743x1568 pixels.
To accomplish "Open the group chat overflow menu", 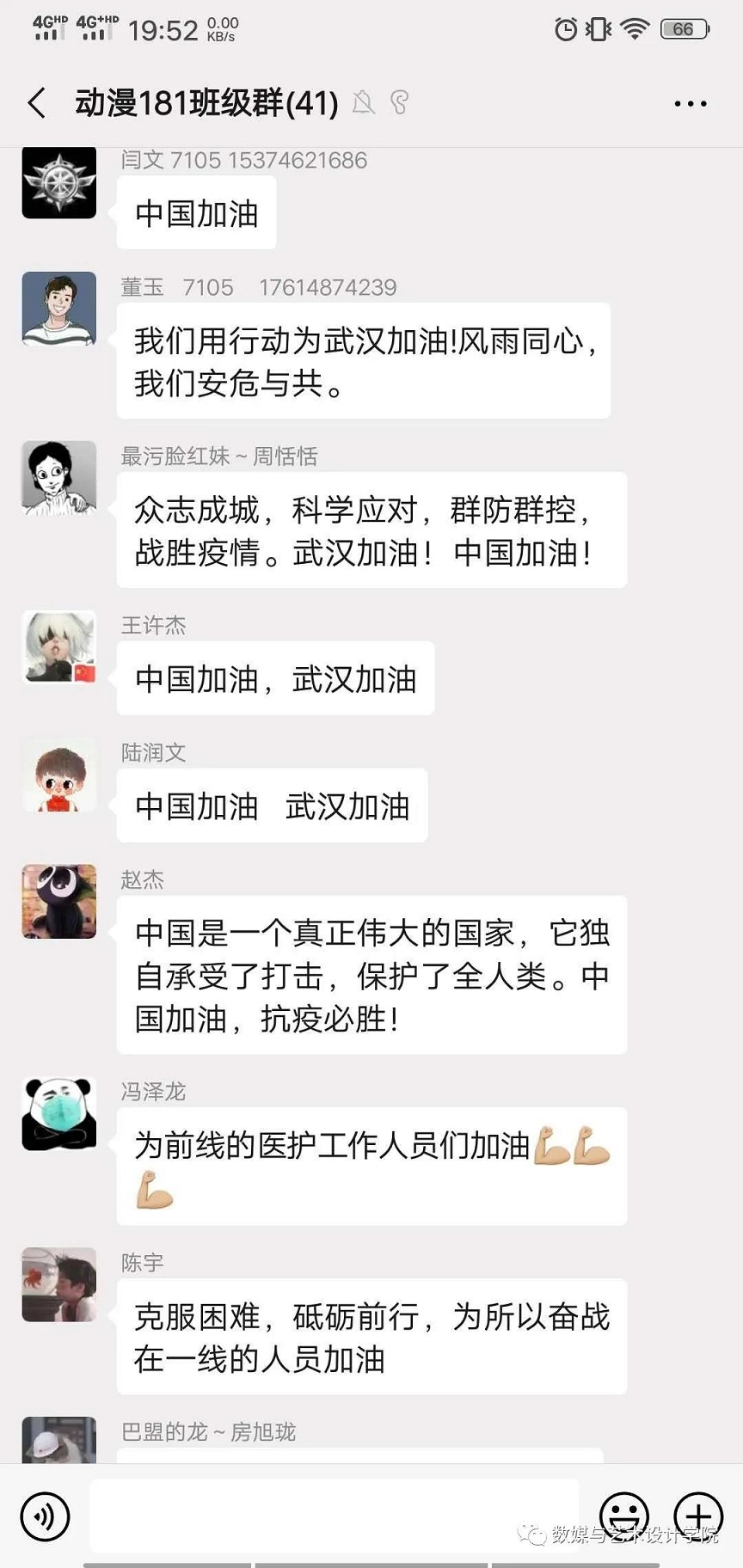I will coord(690,103).
